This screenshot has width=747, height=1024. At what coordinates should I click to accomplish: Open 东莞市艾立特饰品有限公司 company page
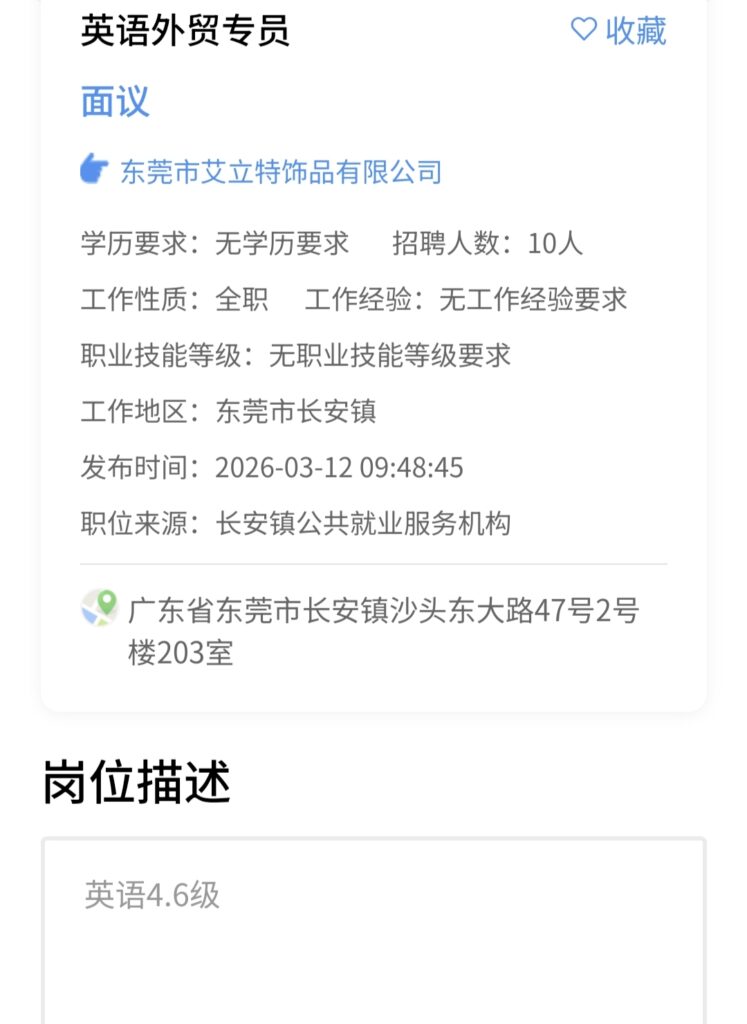(x=280, y=171)
